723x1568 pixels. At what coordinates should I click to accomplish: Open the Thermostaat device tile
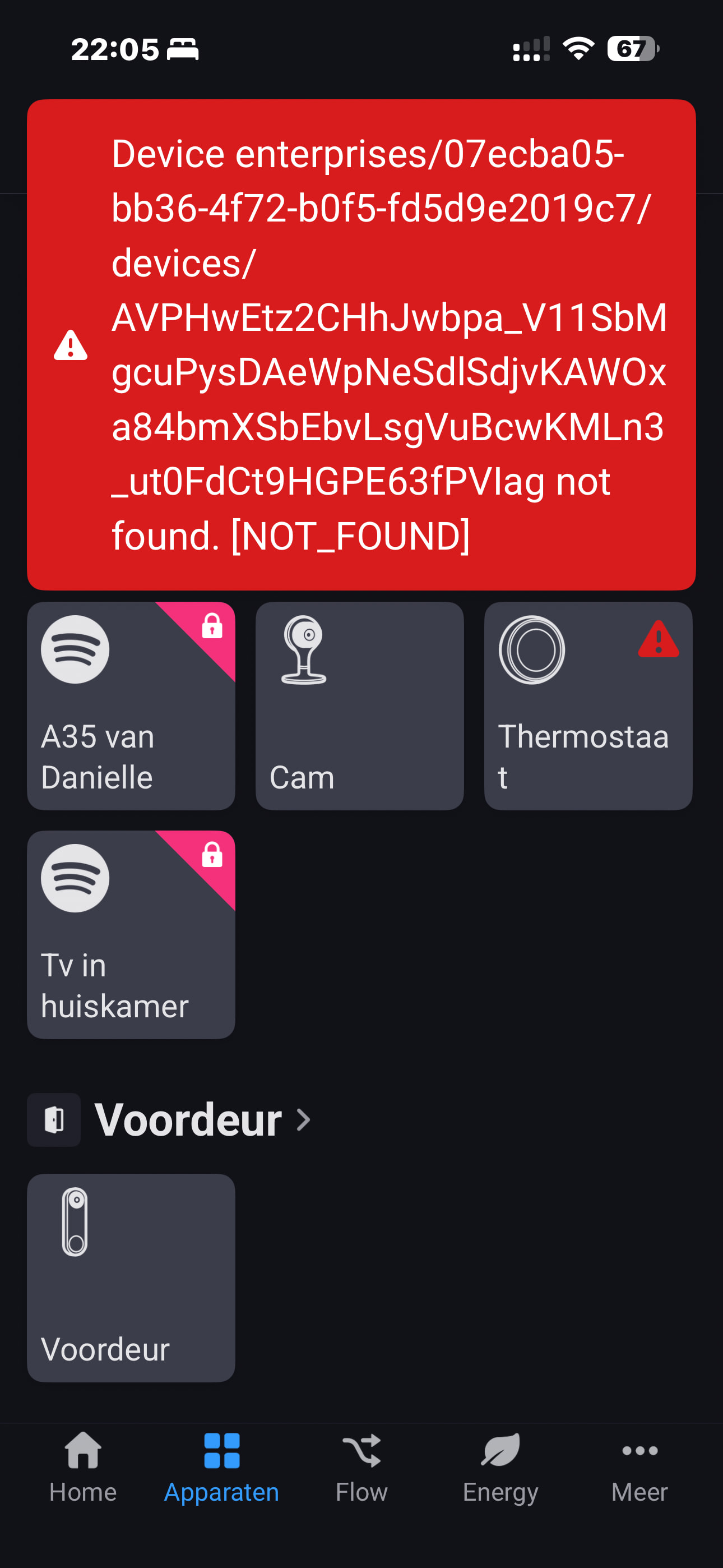(588, 705)
